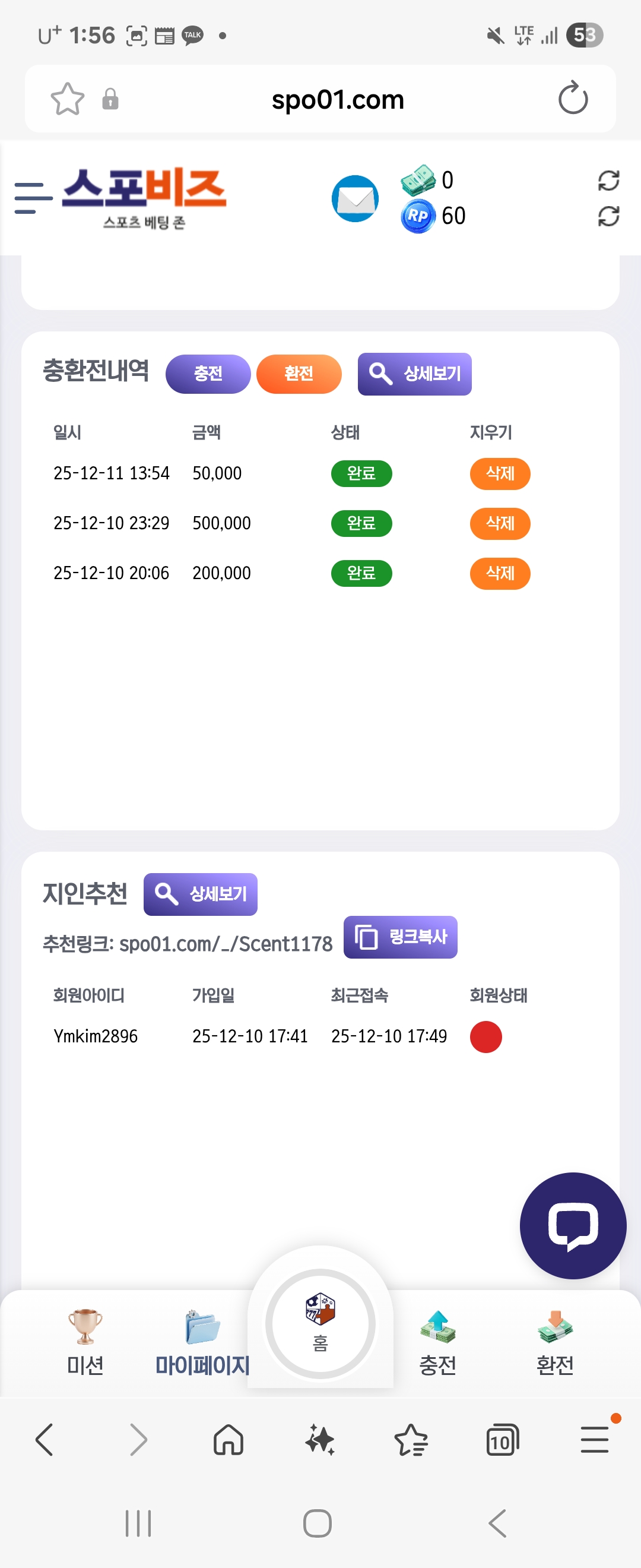Viewport: 641px width, 1568px height.
Task: Select the 환전 filter in 충환전내역
Action: click(x=299, y=374)
